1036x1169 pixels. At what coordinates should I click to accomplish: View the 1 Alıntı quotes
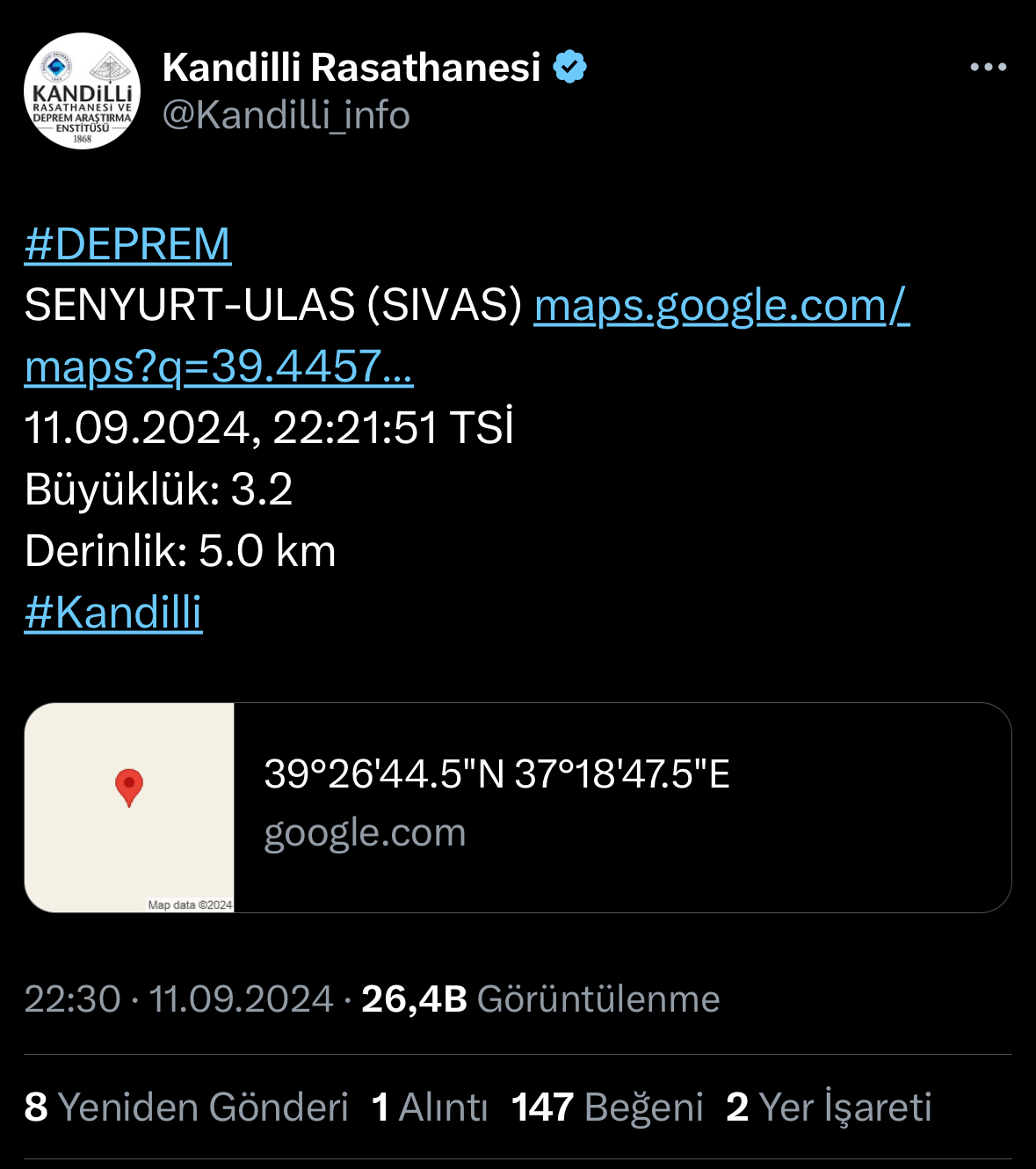[x=429, y=1107]
